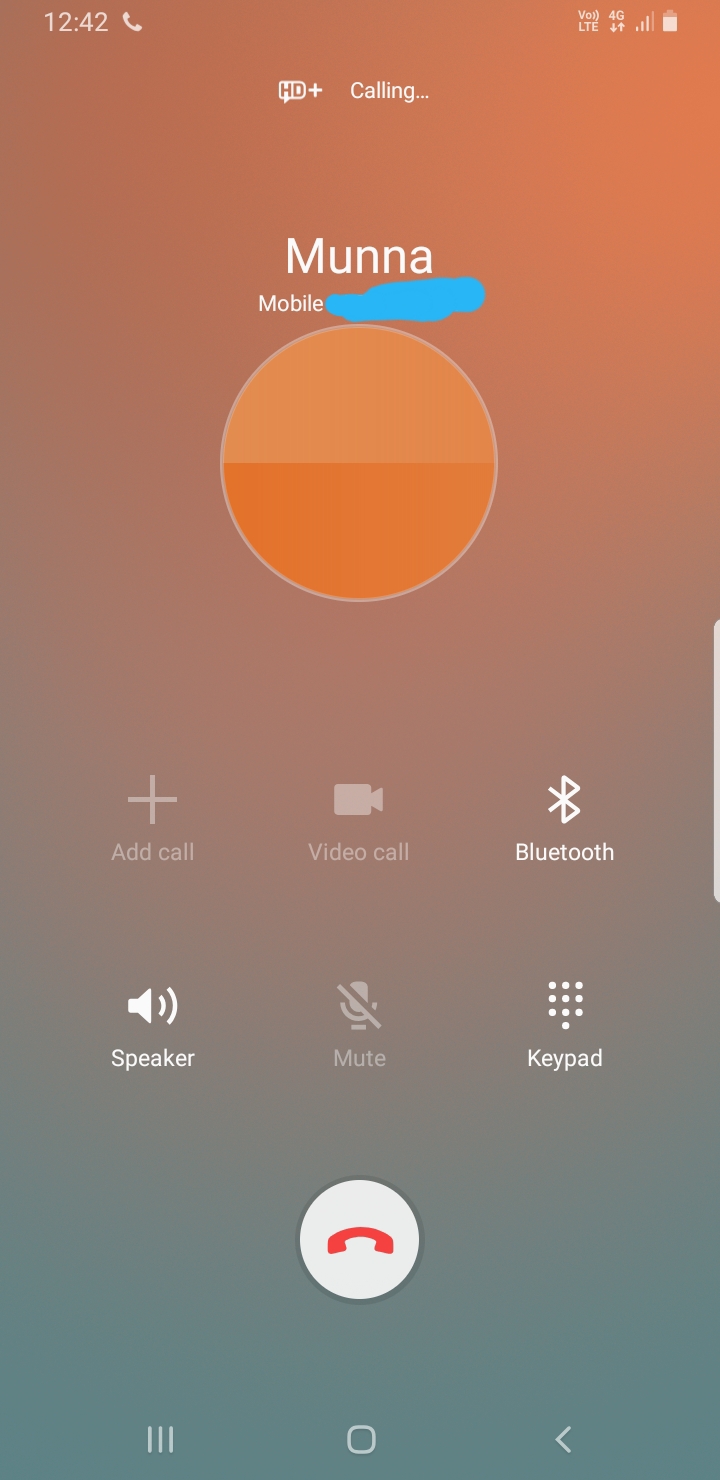The width and height of the screenshot is (720, 1480).
Task: Go to the home screen
Action: [361, 1439]
